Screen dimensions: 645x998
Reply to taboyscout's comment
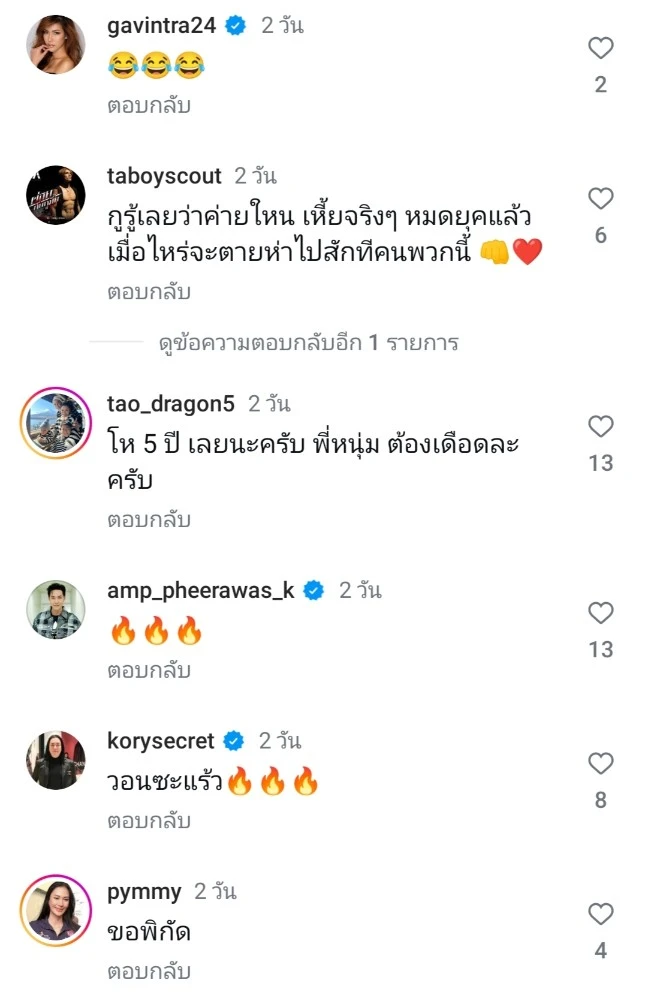pos(149,292)
